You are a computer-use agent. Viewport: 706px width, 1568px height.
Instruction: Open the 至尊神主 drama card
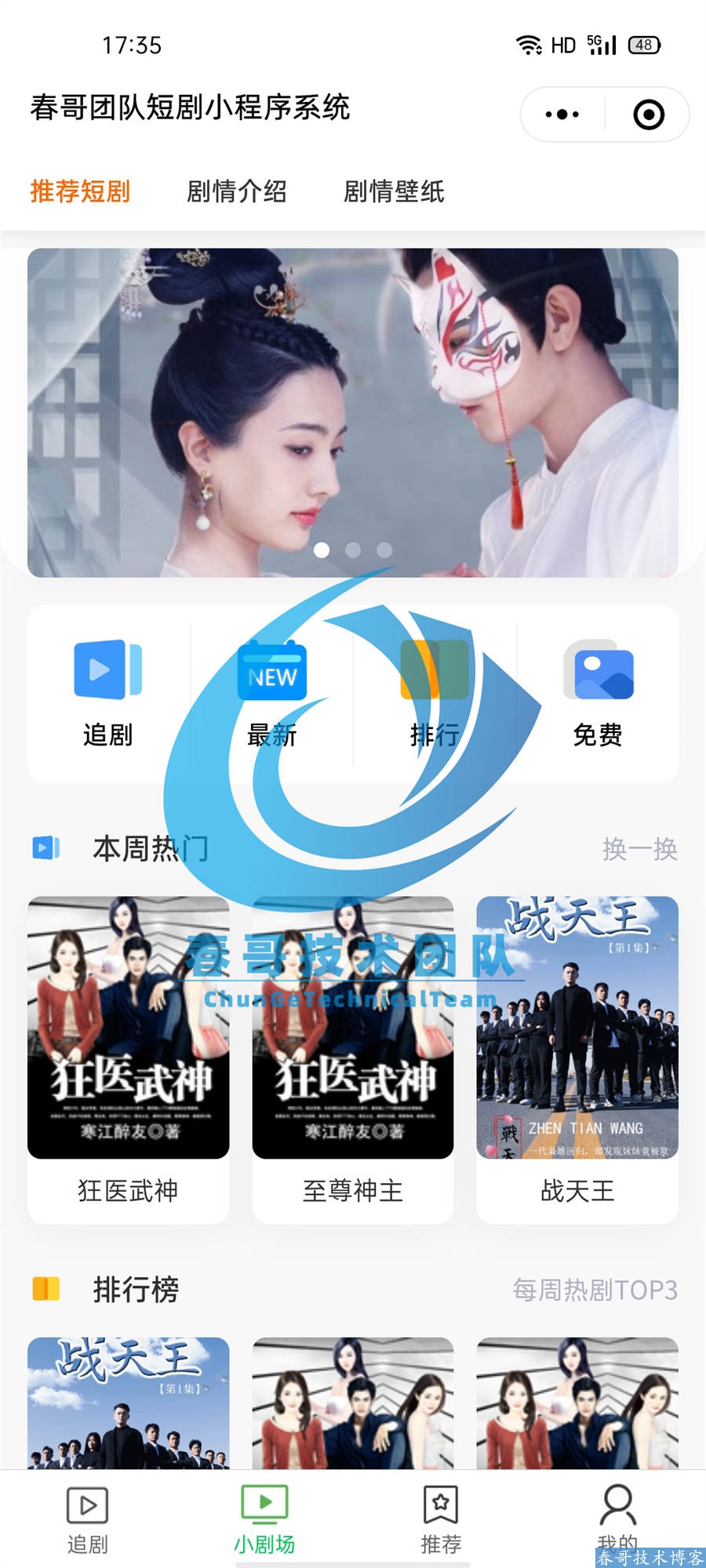353,1058
